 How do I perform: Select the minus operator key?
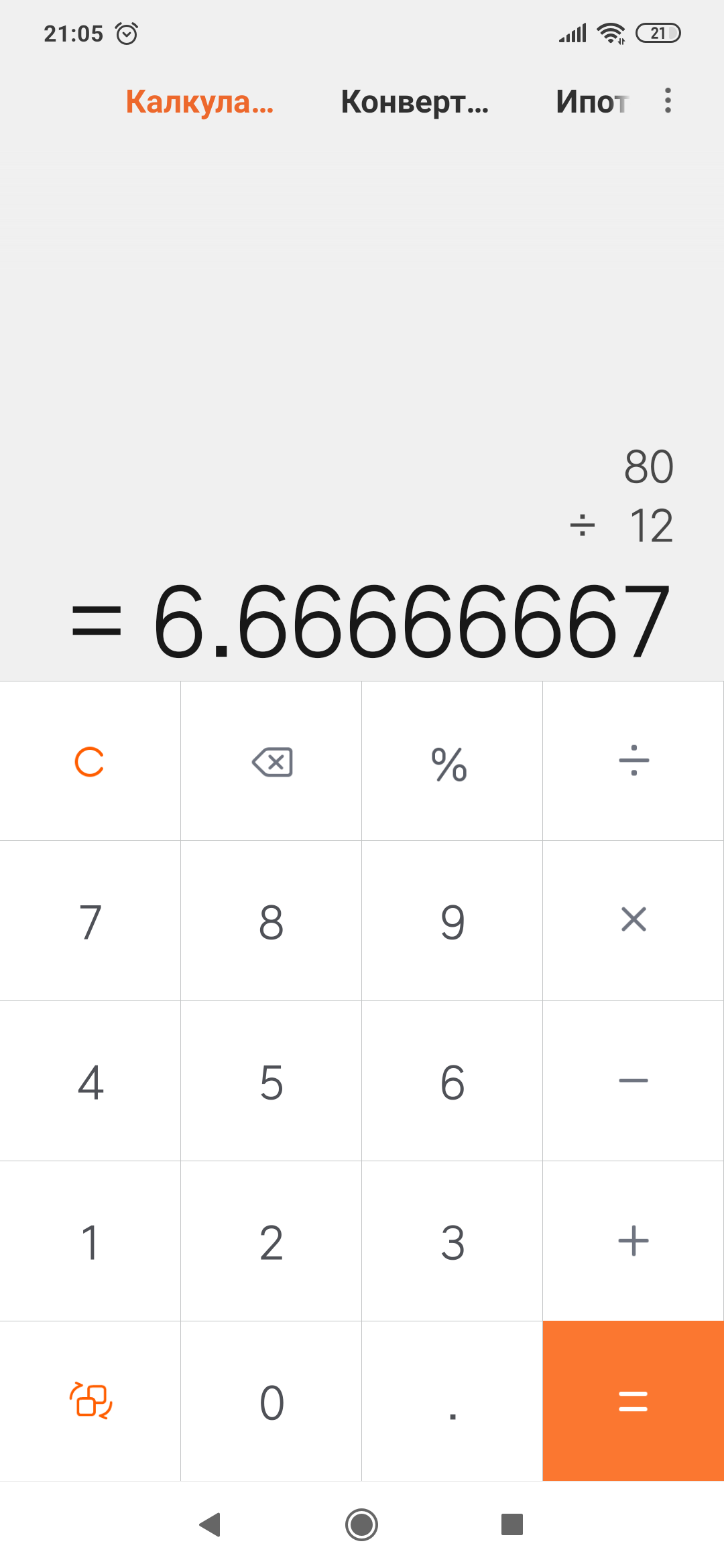(633, 1081)
